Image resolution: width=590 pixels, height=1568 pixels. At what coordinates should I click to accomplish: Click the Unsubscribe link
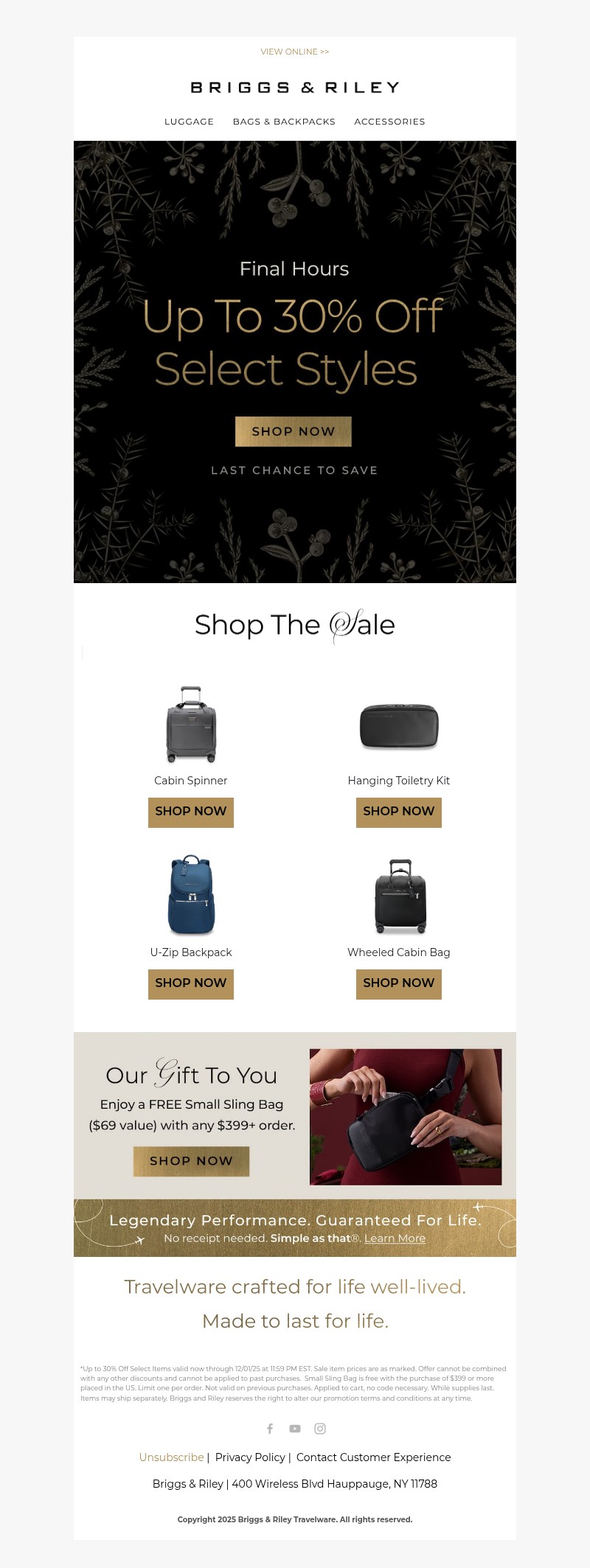[x=171, y=1457]
